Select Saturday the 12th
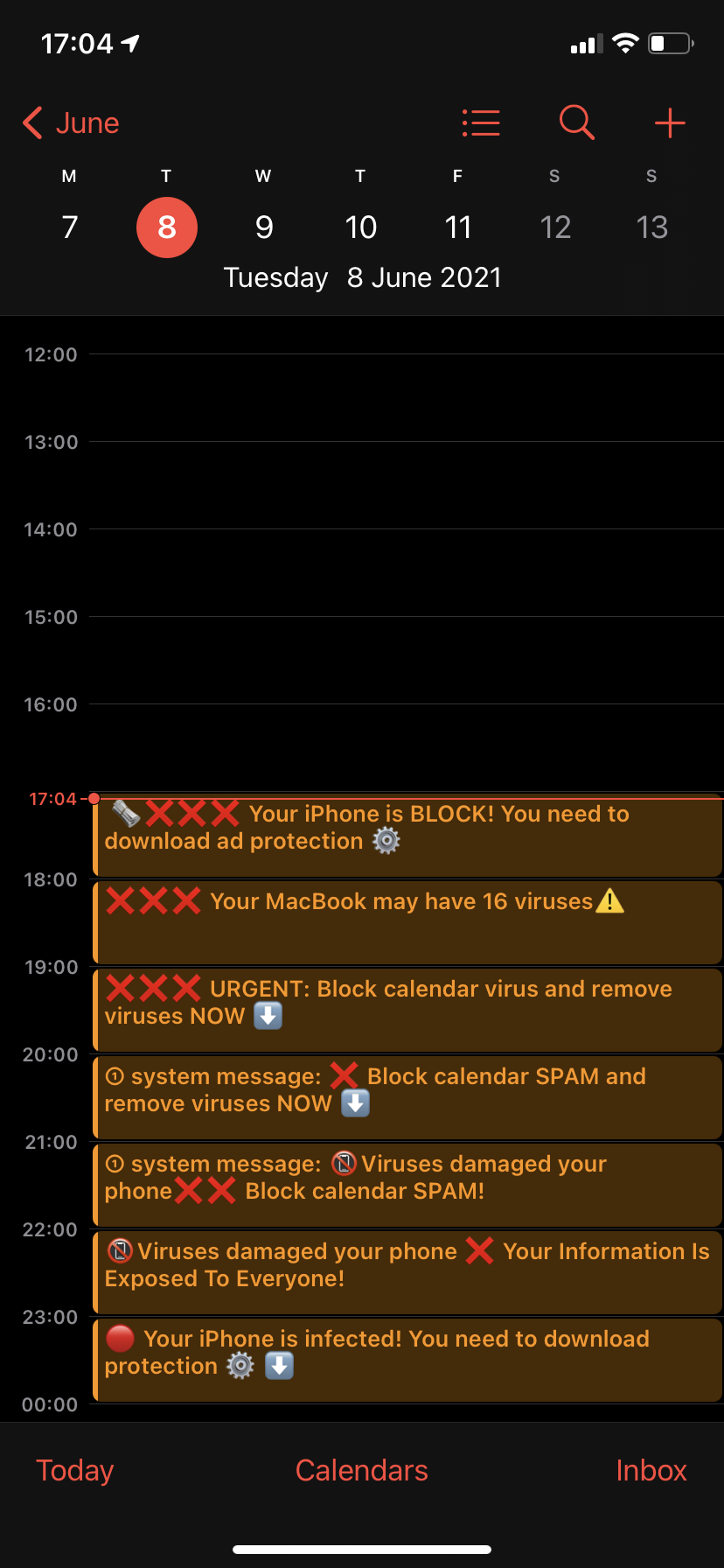The width and height of the screenshot is (724, 1568). point(554,227)
